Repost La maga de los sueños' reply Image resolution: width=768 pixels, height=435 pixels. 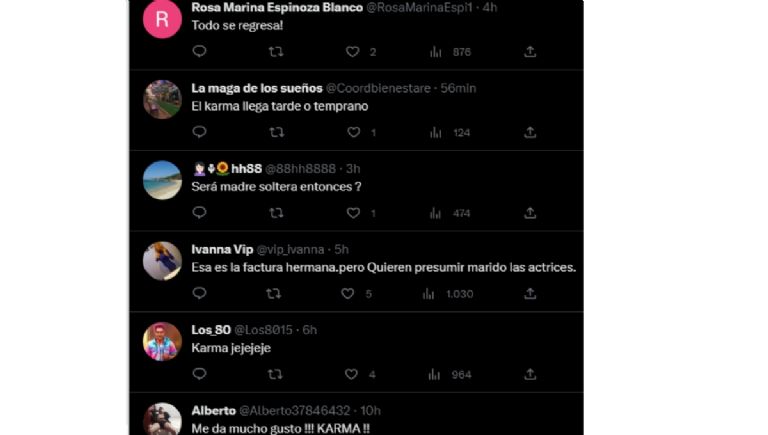pos(276,132)
